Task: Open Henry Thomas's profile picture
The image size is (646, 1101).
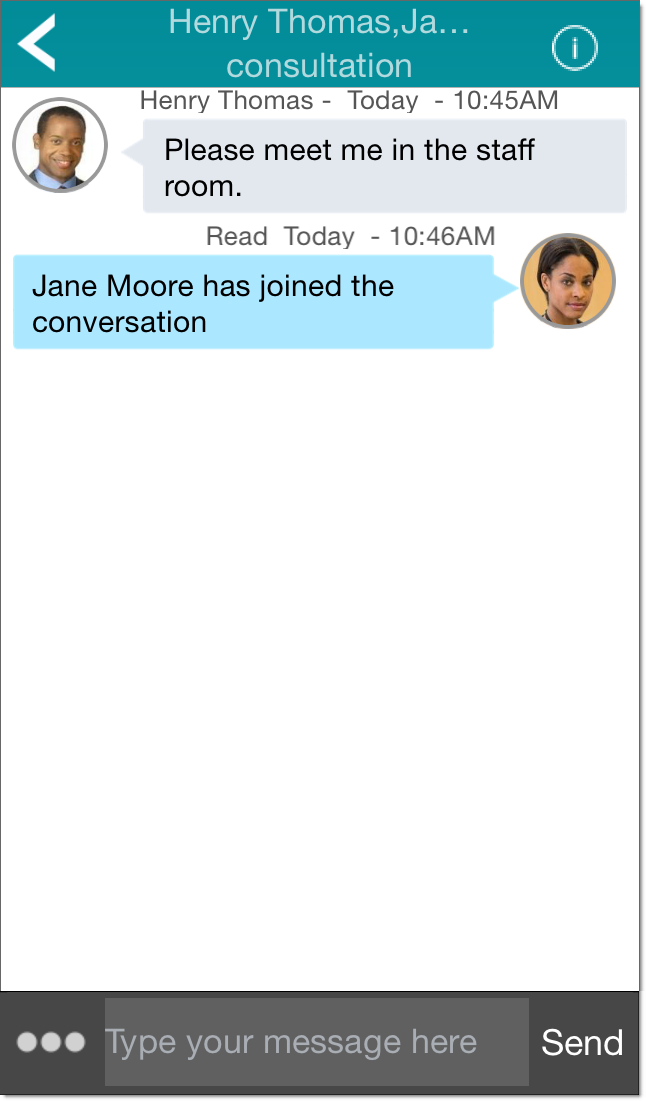Action: pyautogui.click(x=60, y=146)
